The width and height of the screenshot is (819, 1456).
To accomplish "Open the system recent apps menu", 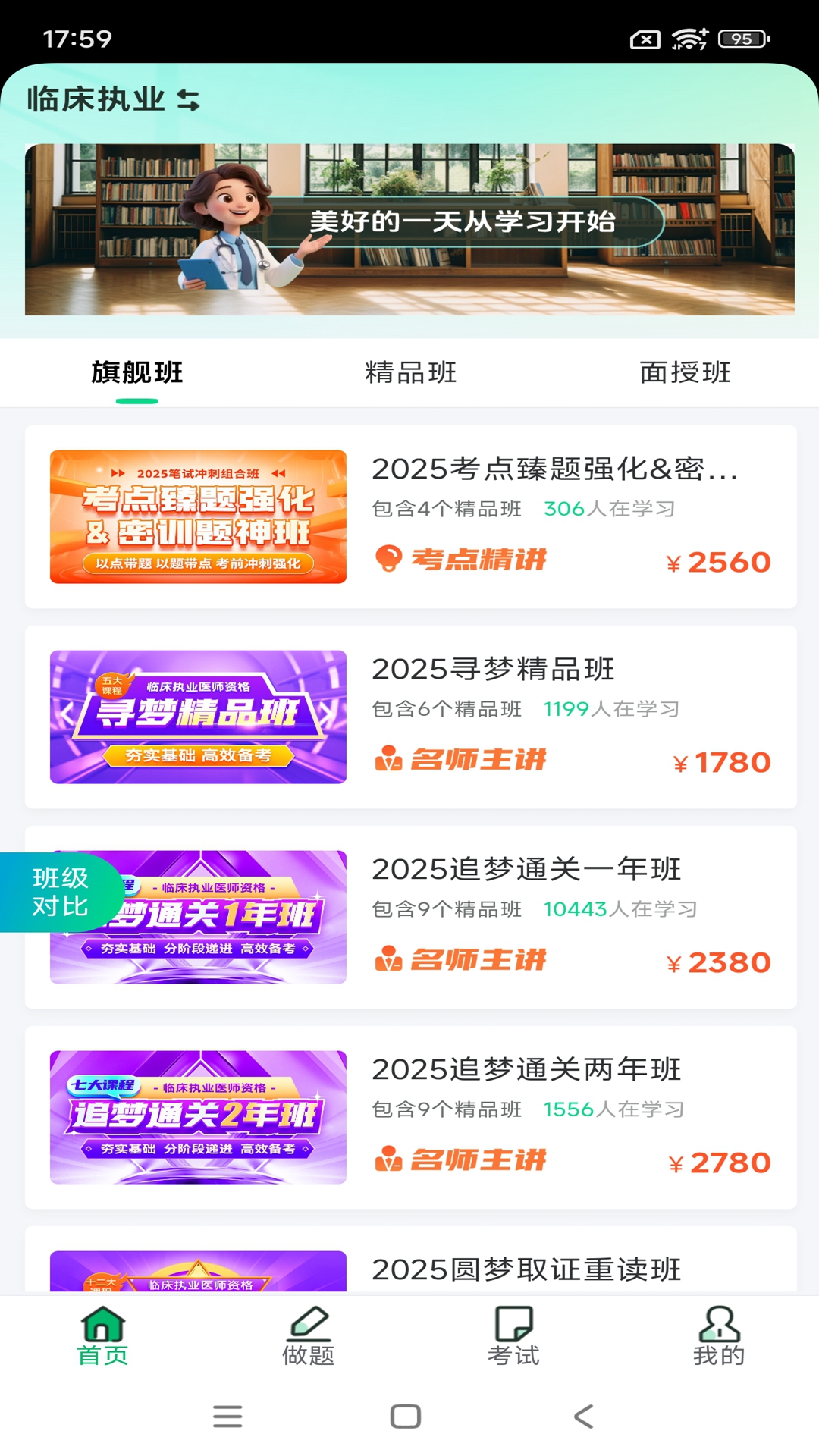I will [x=227, y=1417].
